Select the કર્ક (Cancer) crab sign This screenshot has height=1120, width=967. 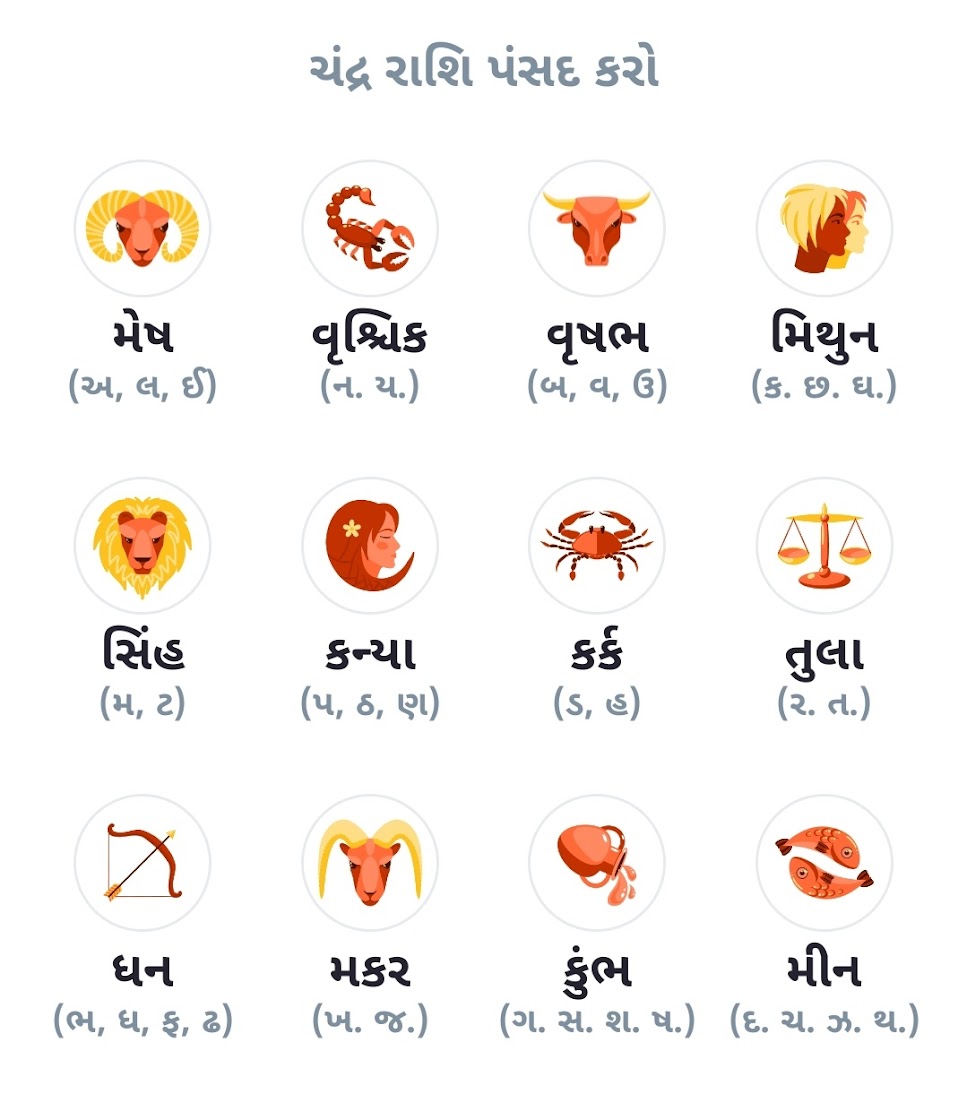coord(596,545)
